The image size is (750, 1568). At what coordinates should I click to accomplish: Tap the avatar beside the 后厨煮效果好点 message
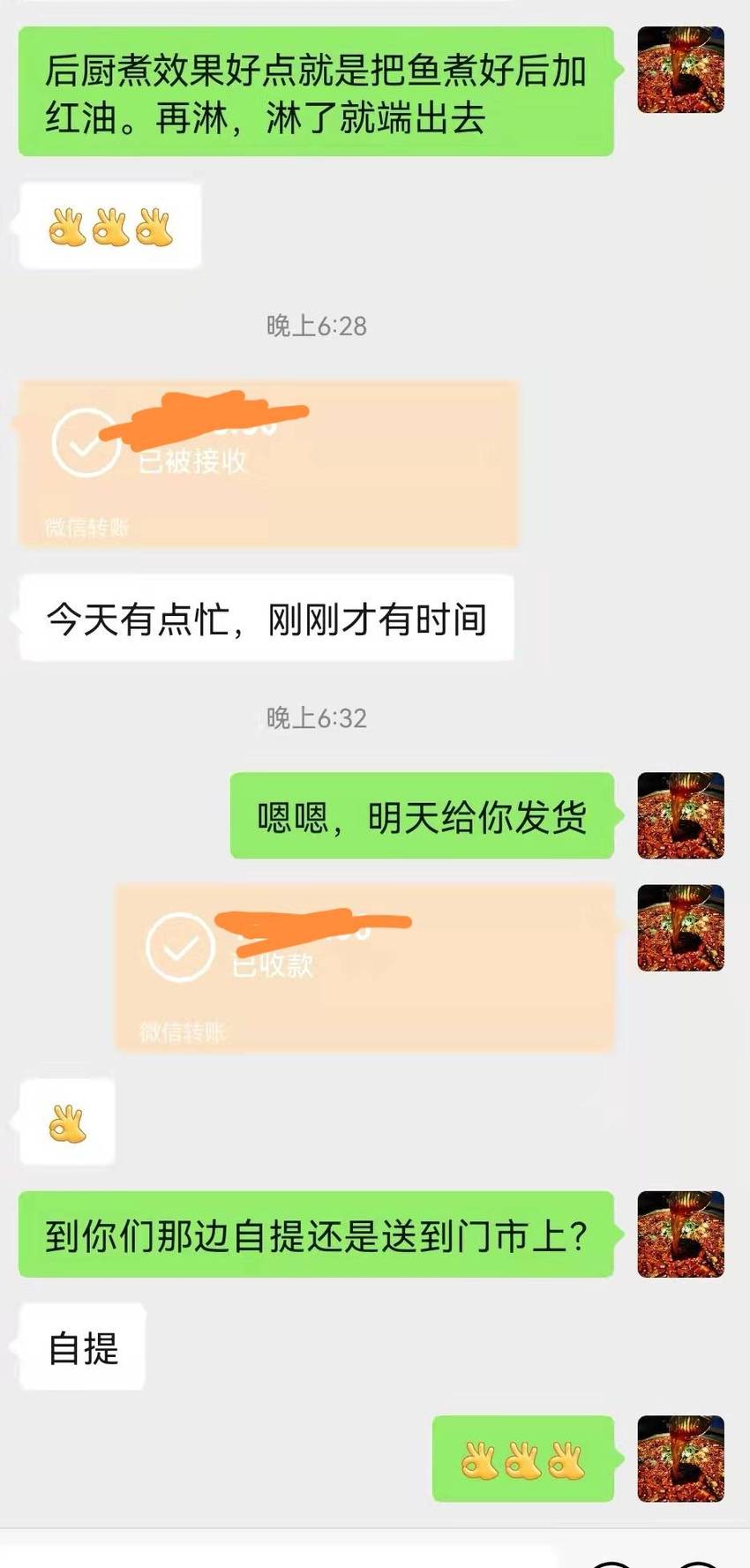click(x=680, y=70)
